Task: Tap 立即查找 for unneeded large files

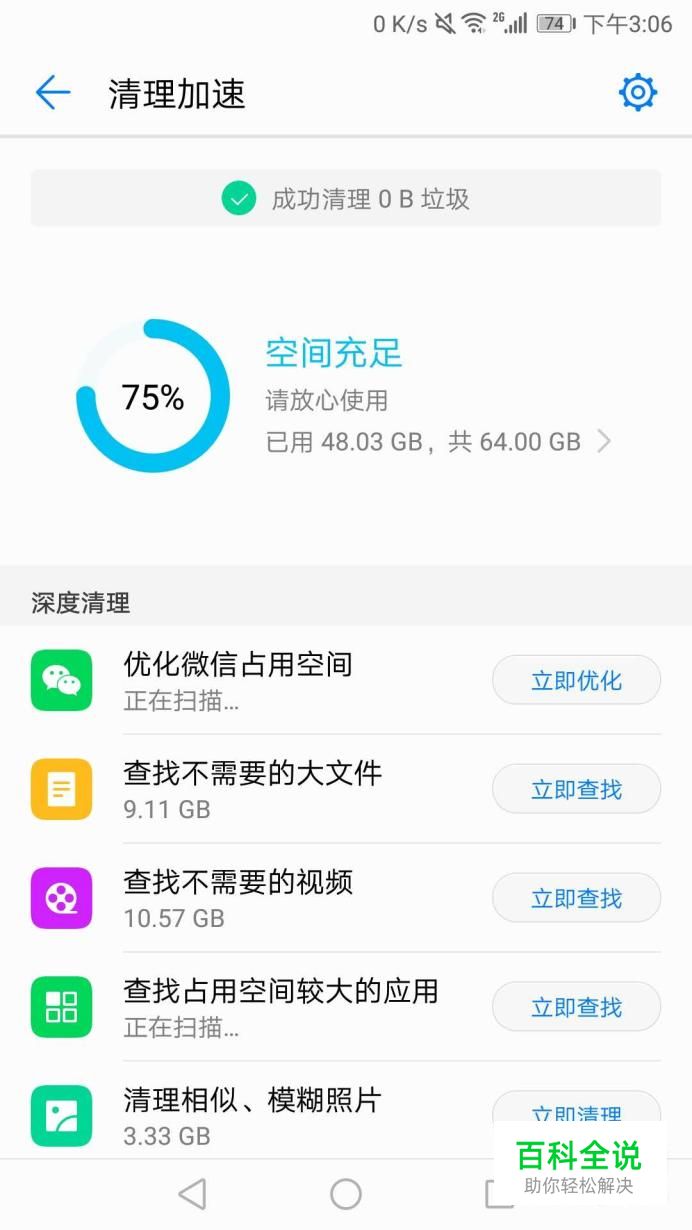Action: [x=576, y=790]
